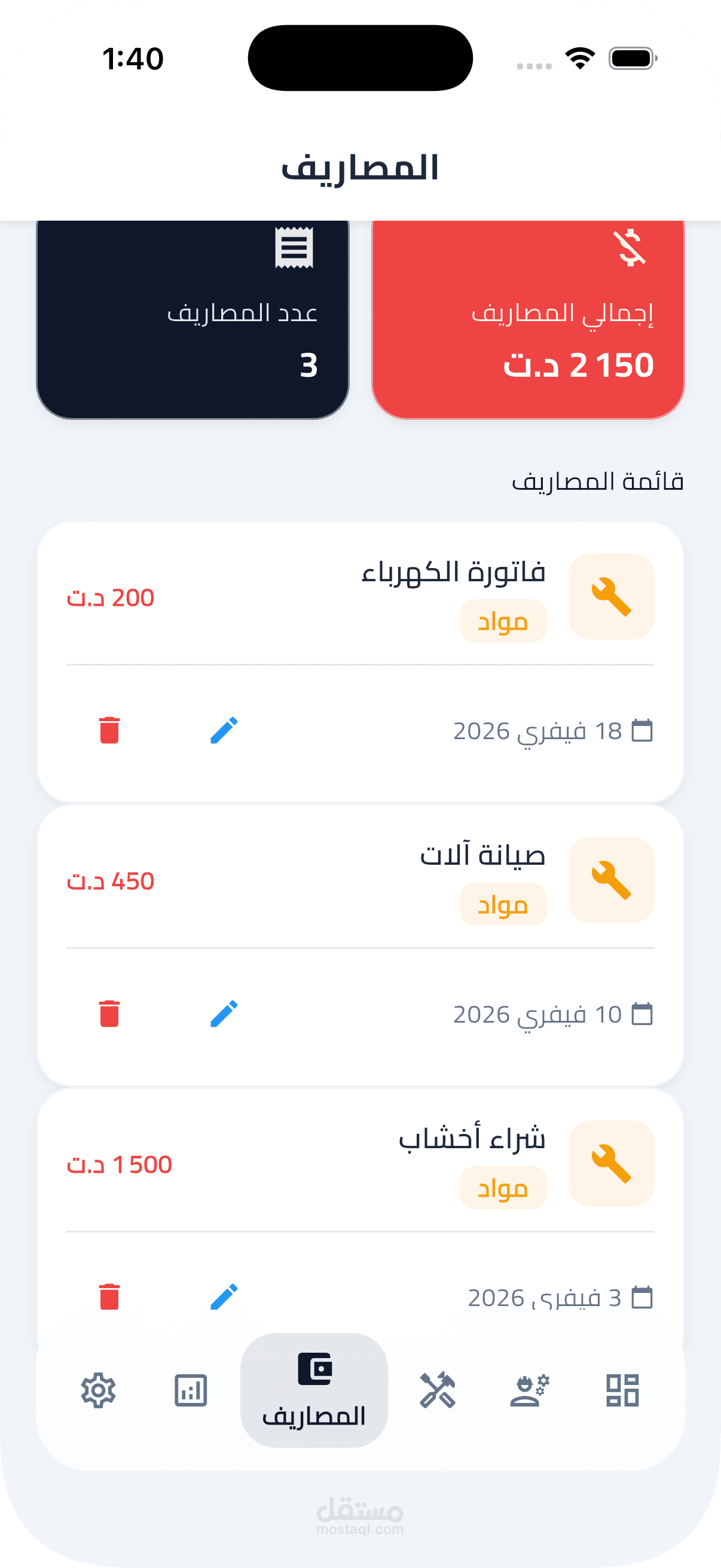The image size is (721, 1568).
Task: Edit the فاتورة الكهرباء expense
Action: (x=224, y=730)
